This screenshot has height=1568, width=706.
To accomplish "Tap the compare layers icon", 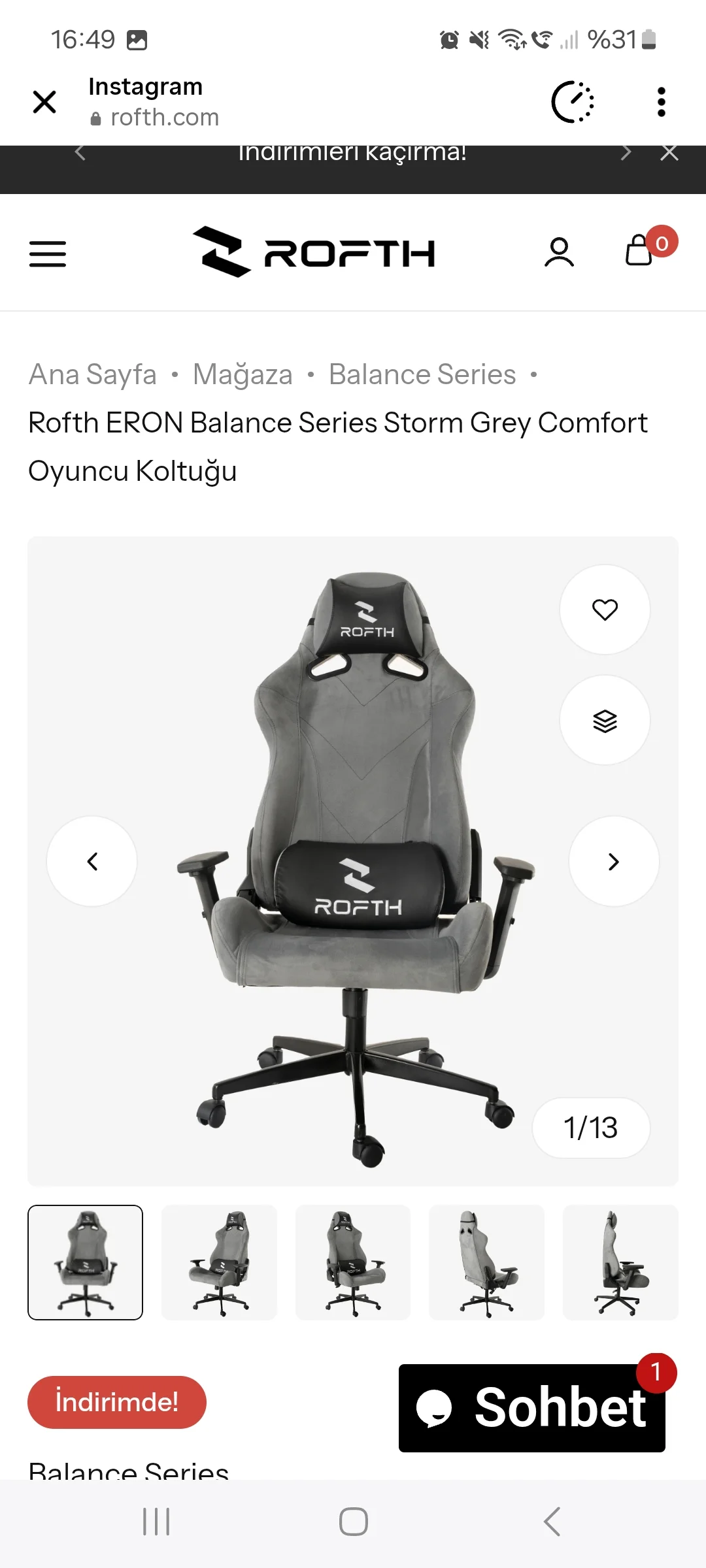I will coord(605,721).
